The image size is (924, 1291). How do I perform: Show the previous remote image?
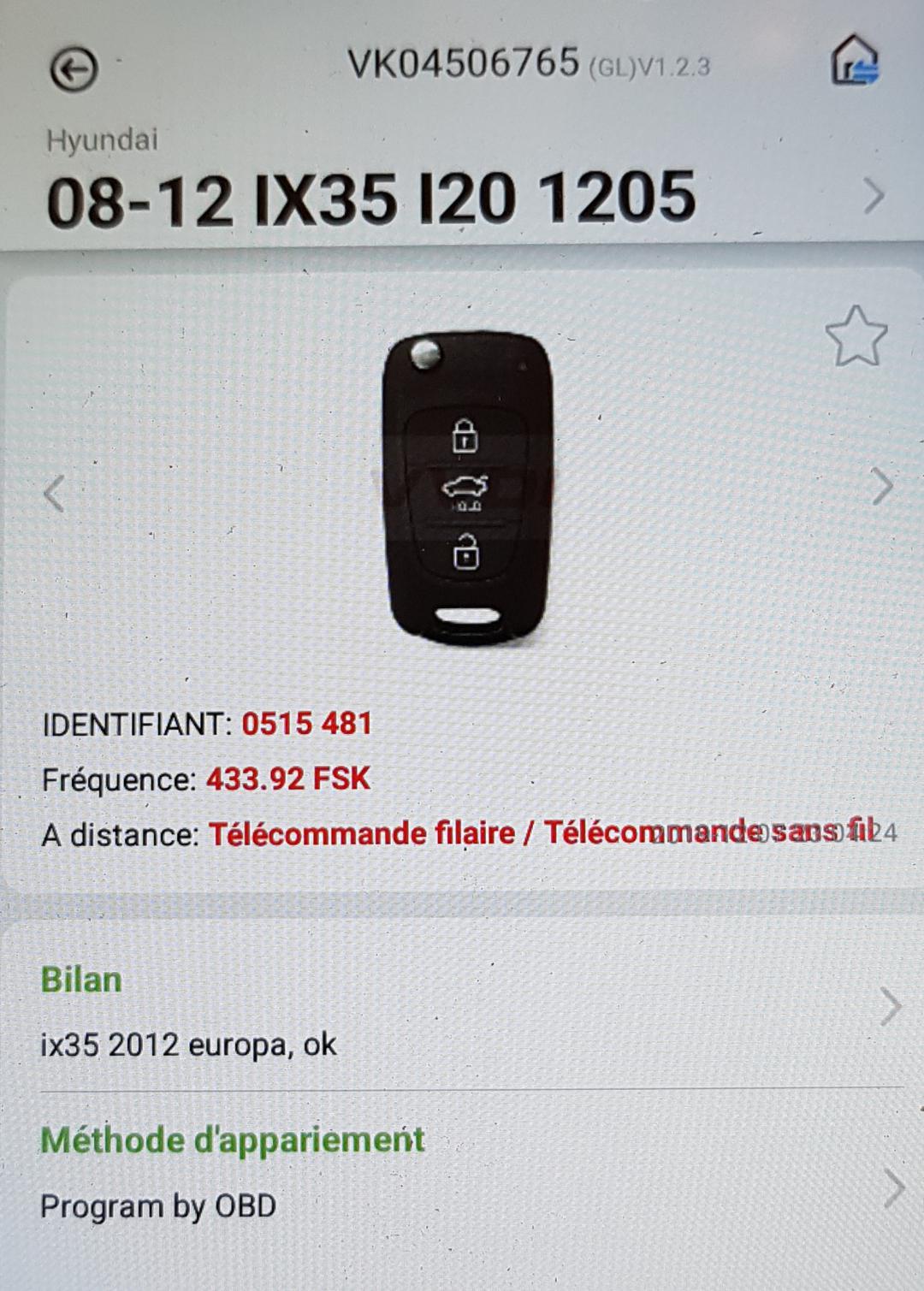point(55,493)
